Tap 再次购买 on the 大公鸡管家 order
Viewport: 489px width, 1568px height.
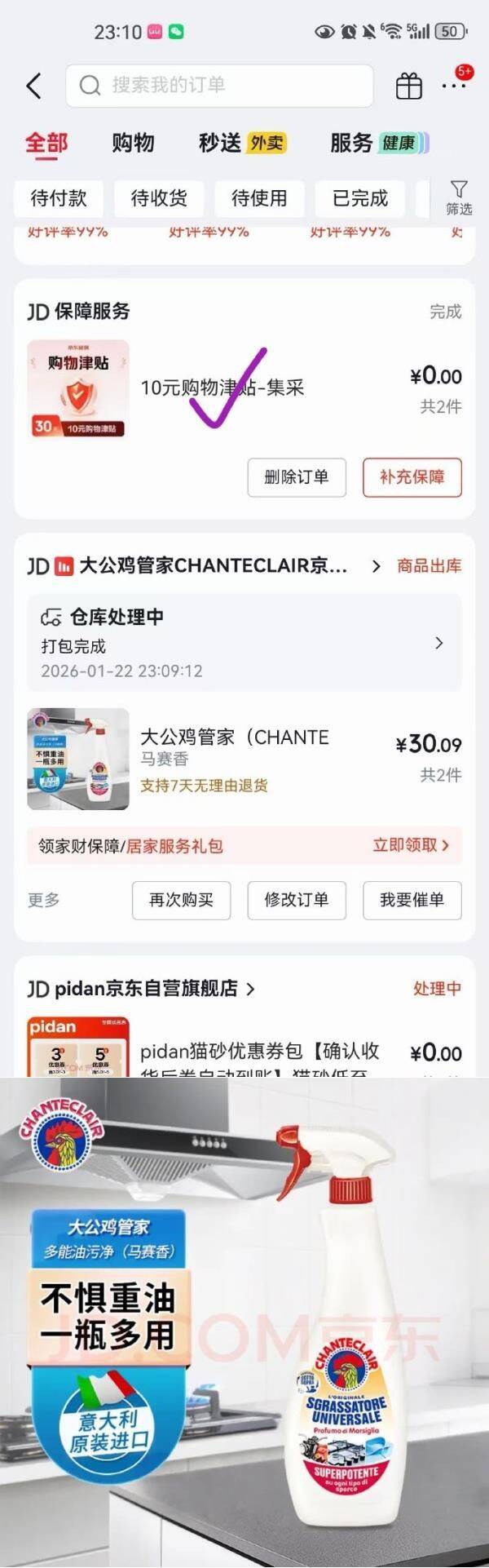point(181,900)
